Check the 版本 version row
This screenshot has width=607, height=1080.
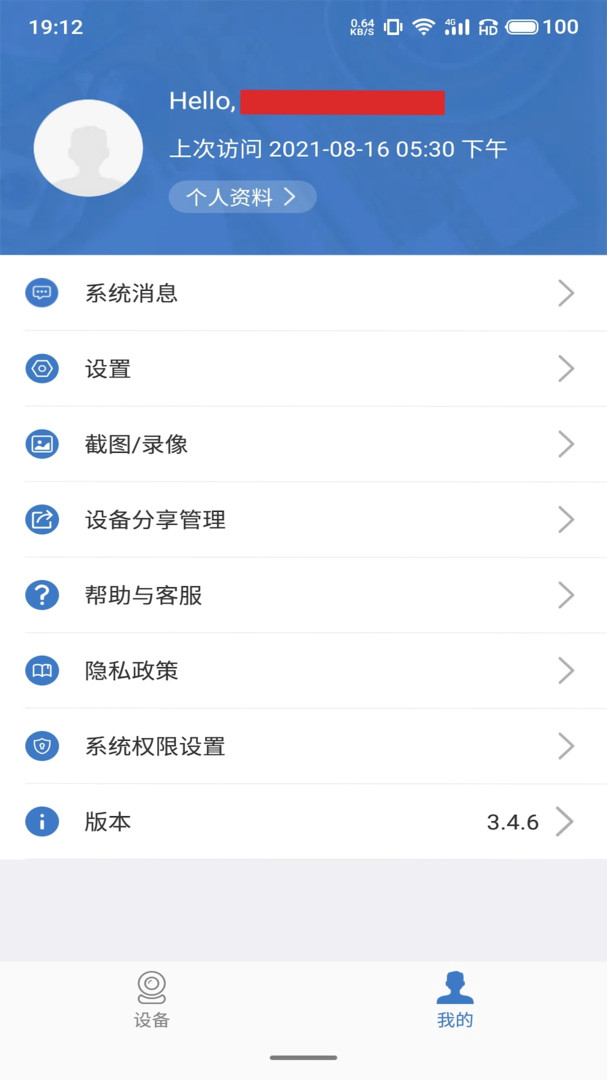303,822
